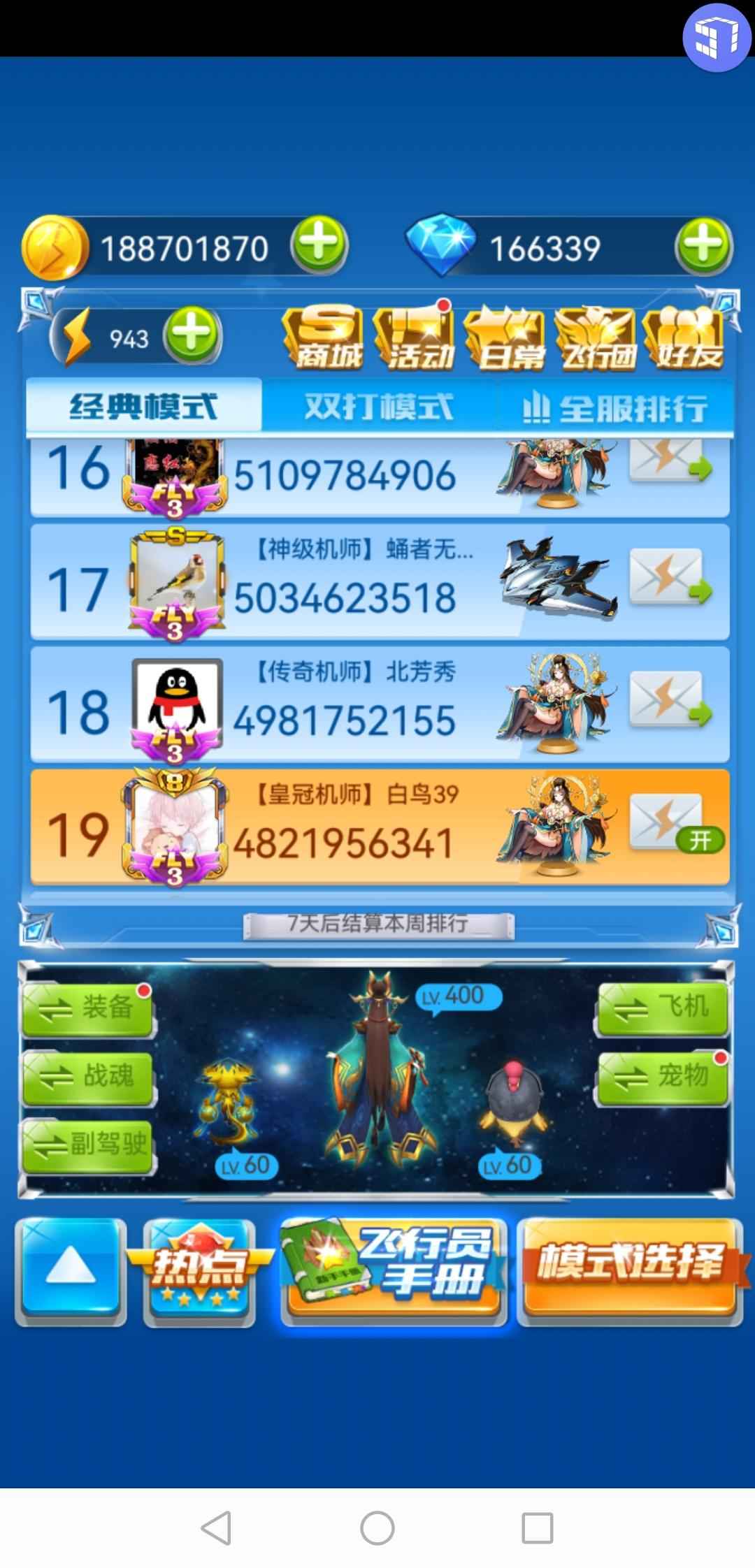Change aircraft via 飞机 button
755x1568 pixels.
(x=661, y=1008)
